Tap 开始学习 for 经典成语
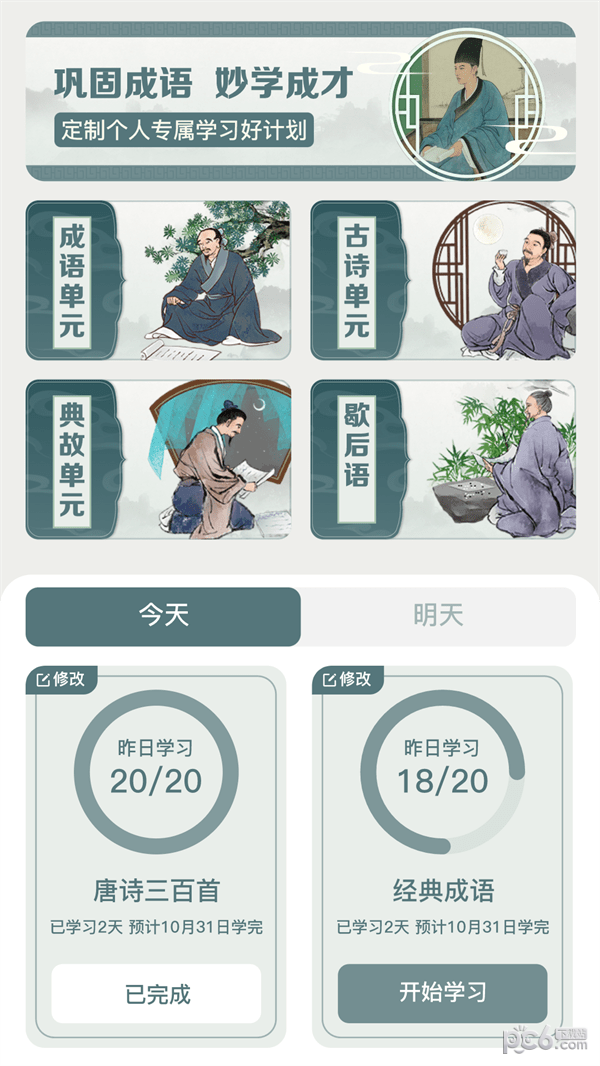Screen dimensions: 600x1066 pos(442,993)
